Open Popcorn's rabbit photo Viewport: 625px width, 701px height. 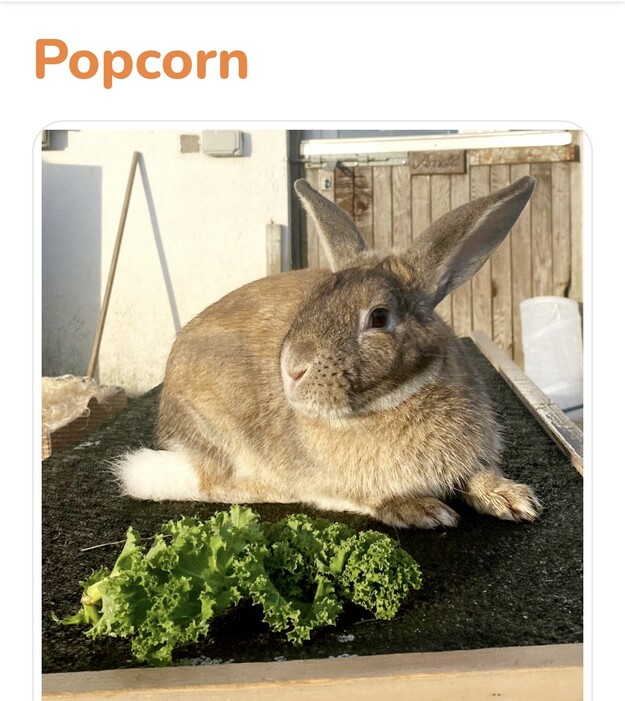click(312, 400)
